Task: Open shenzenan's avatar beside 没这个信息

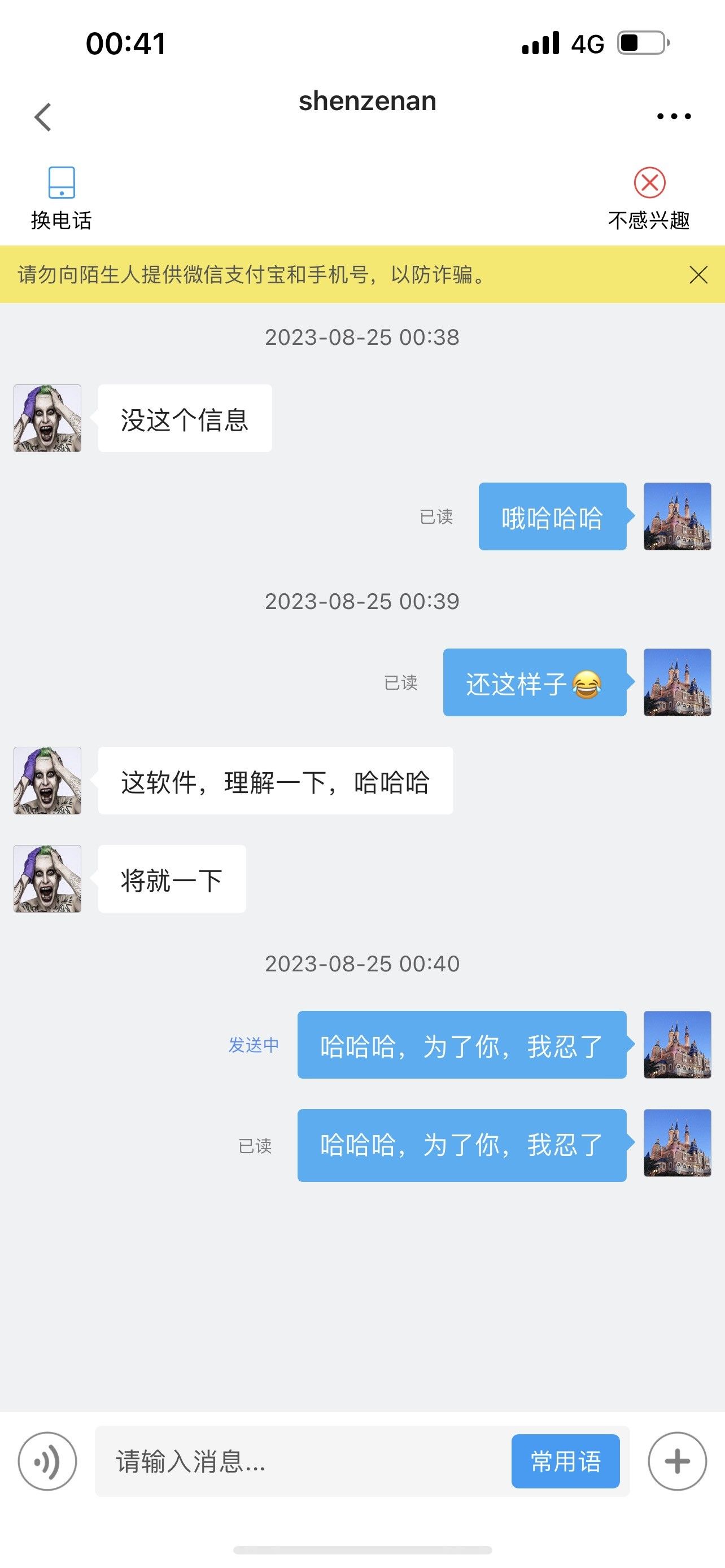Action: point(47,418)
